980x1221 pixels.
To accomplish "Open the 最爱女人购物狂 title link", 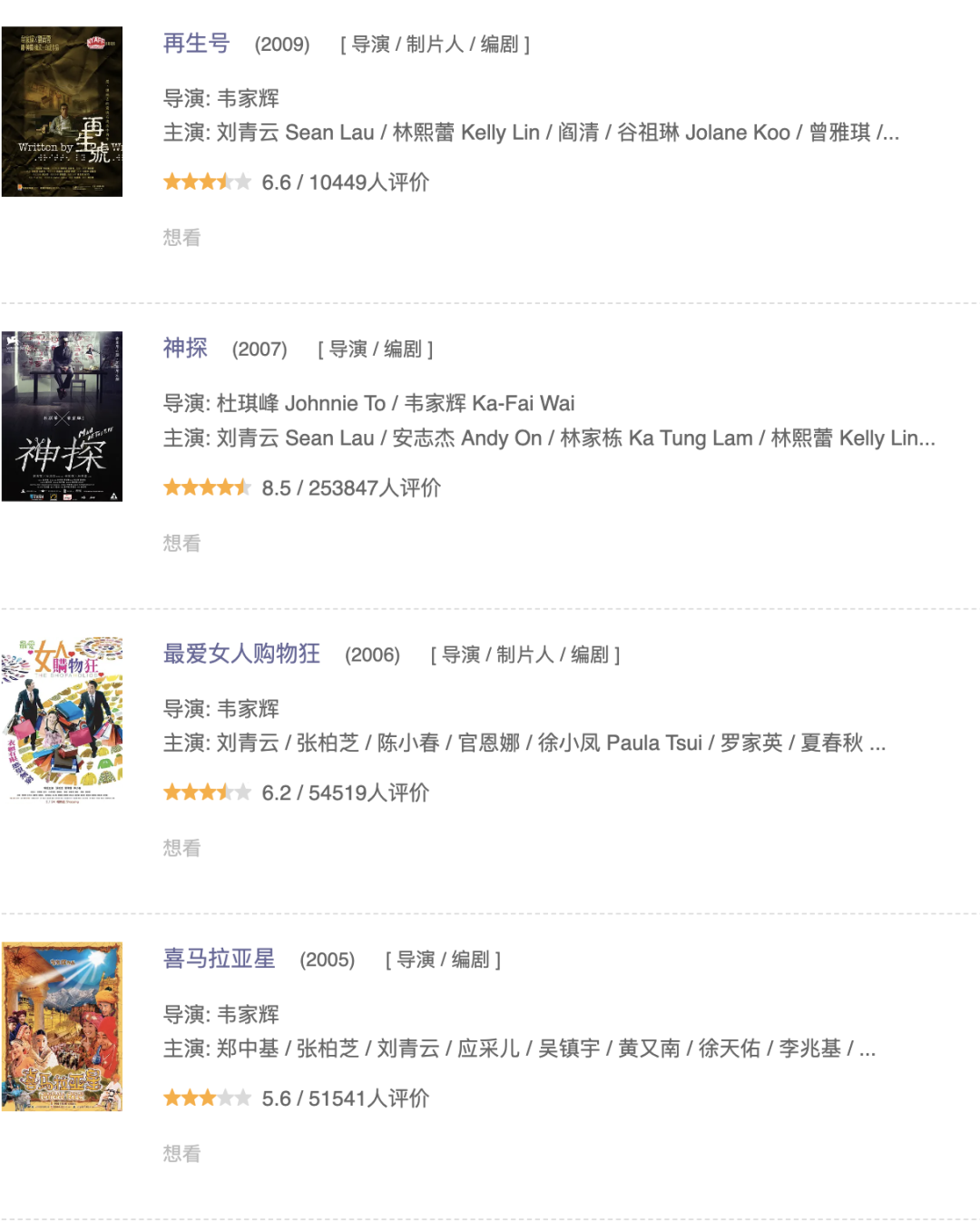I will click(241, 654).
